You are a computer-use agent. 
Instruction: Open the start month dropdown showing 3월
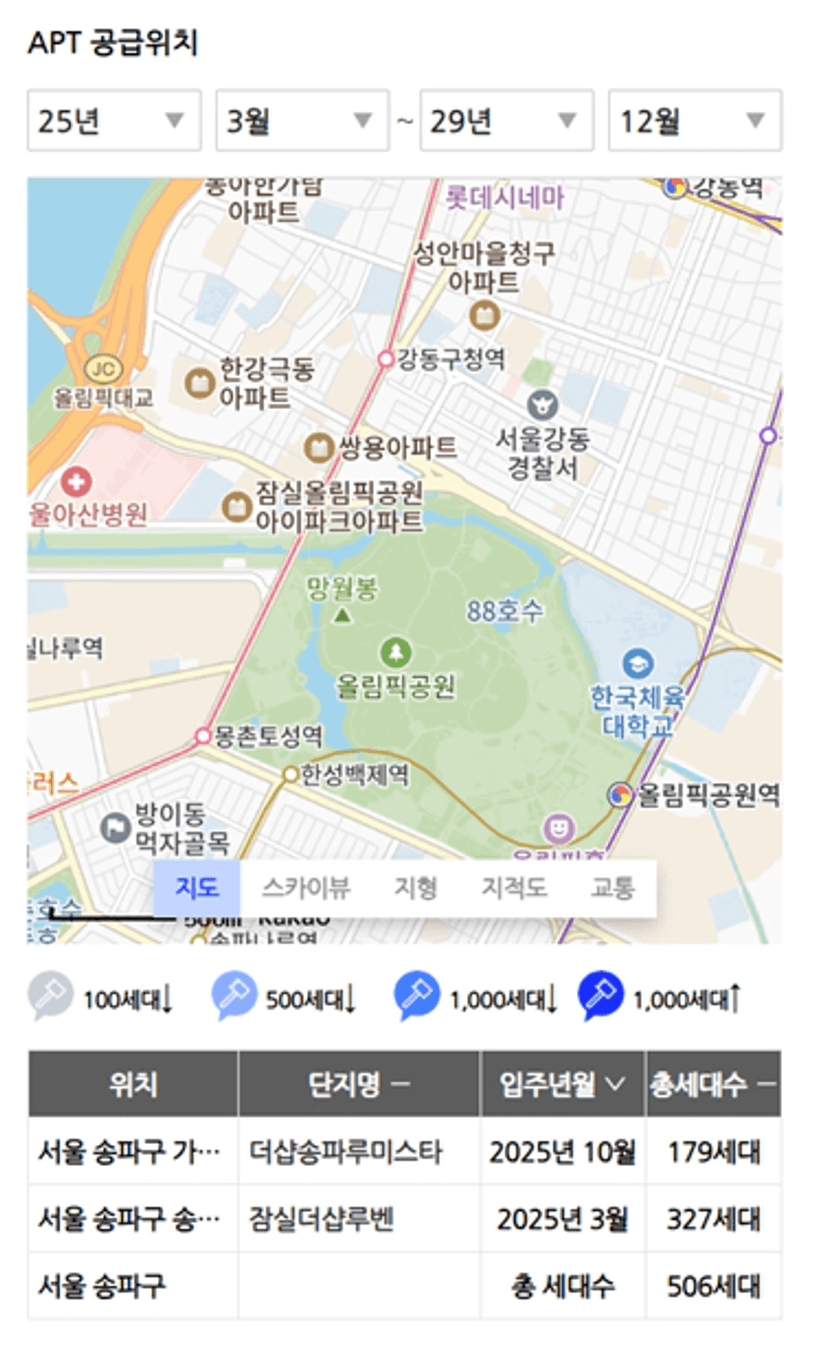click(x=302, y=121)
